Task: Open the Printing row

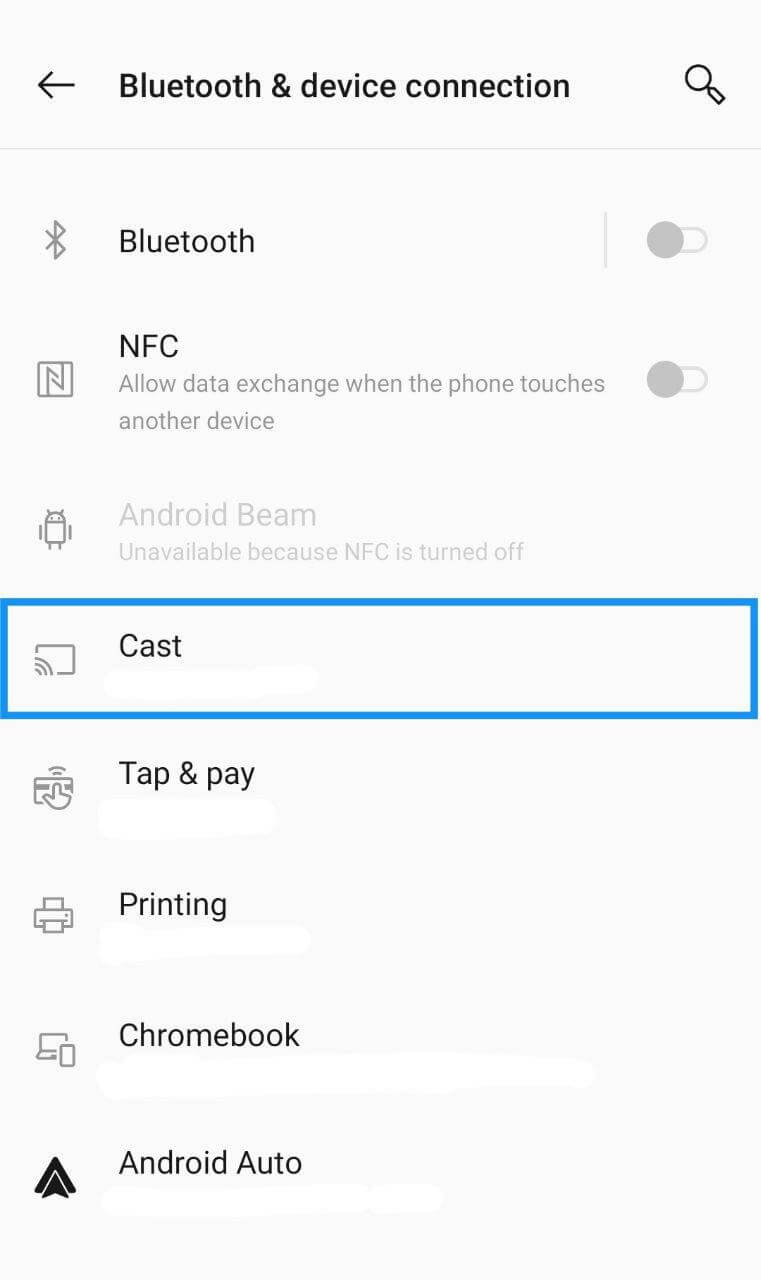Action: [x=380, y=918]
